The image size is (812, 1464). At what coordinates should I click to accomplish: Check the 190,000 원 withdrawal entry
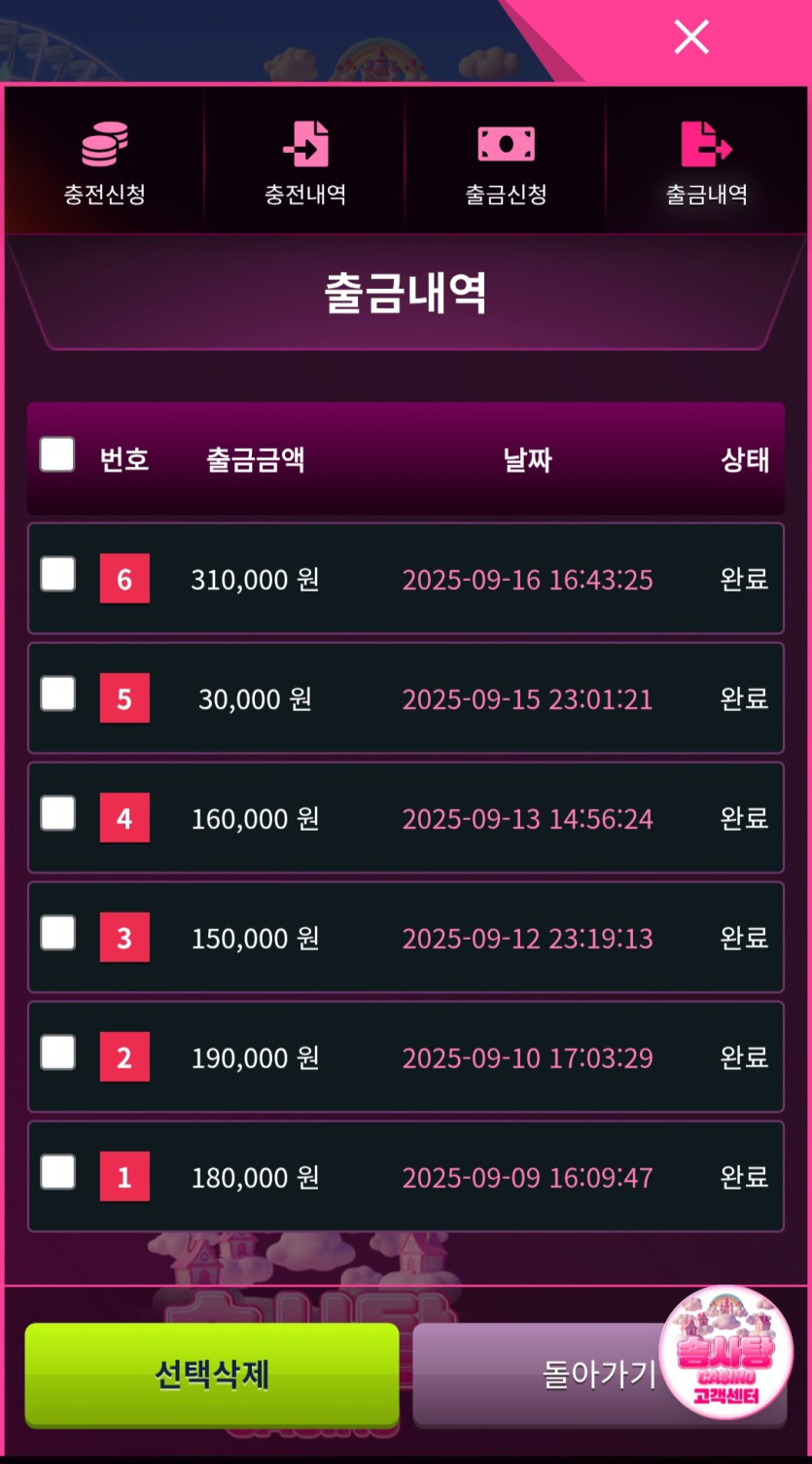(57, 1053)
